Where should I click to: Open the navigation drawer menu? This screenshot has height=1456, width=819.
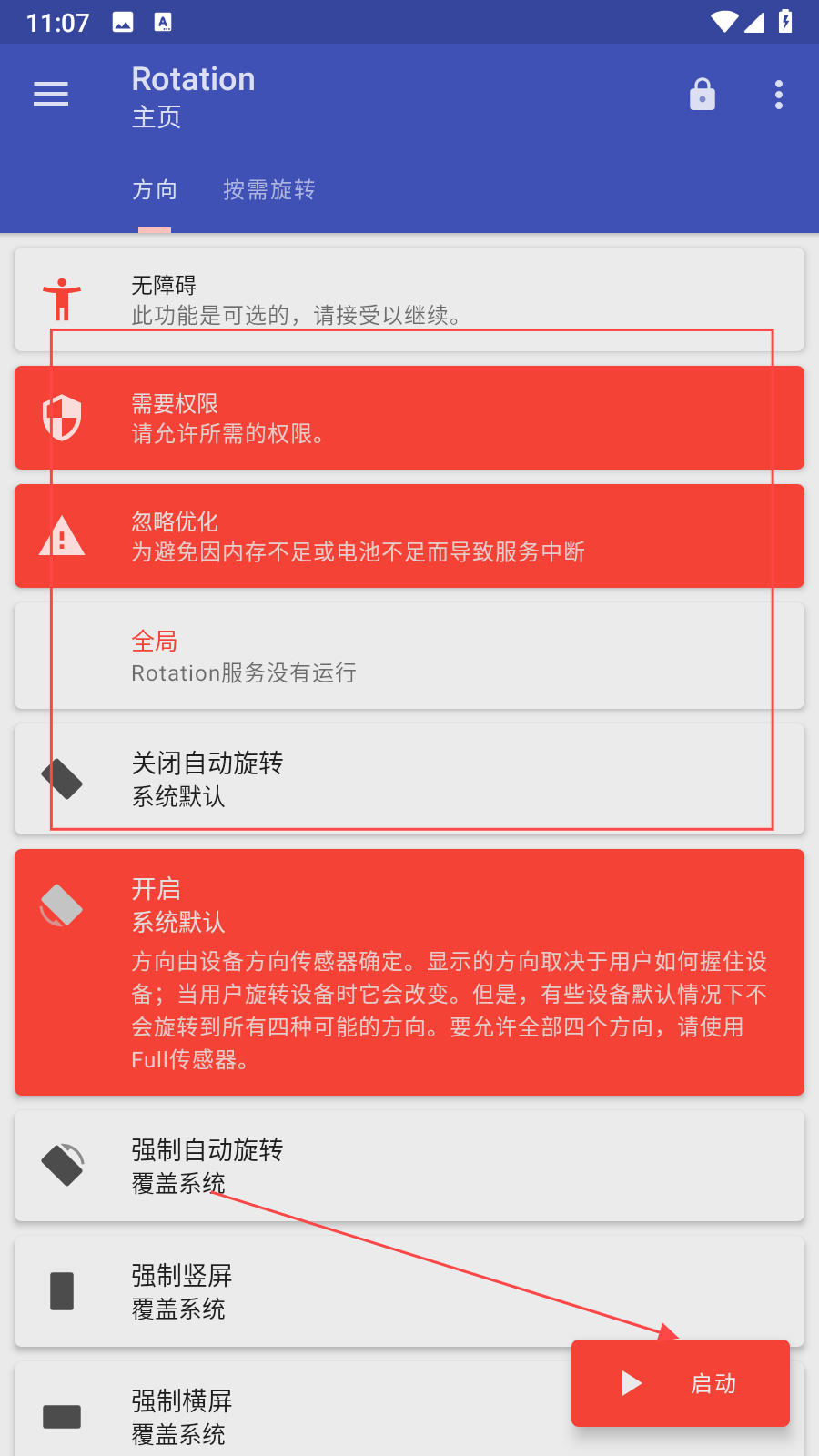coord(51,94)
